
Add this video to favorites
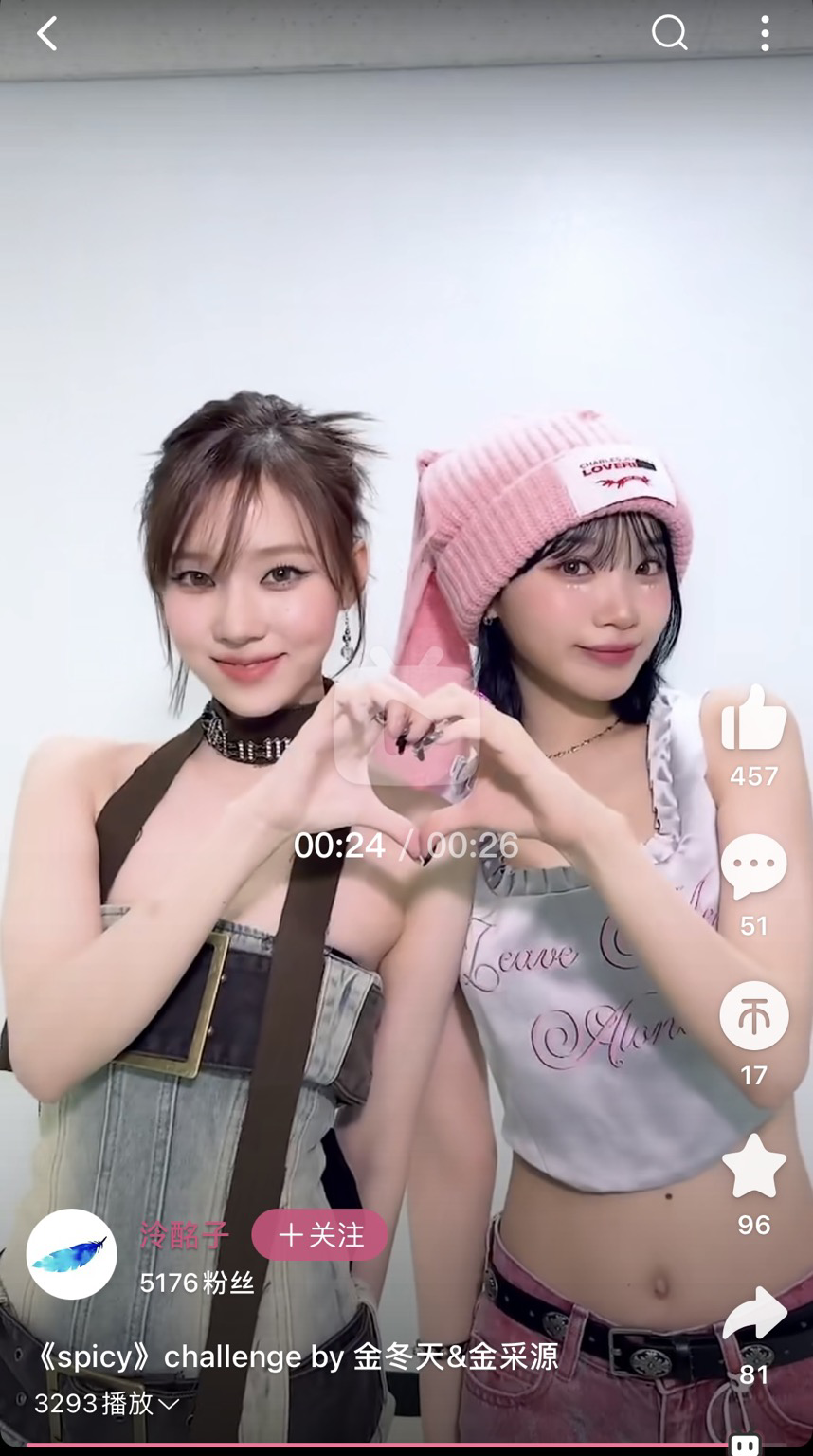tap(754, 1166)
